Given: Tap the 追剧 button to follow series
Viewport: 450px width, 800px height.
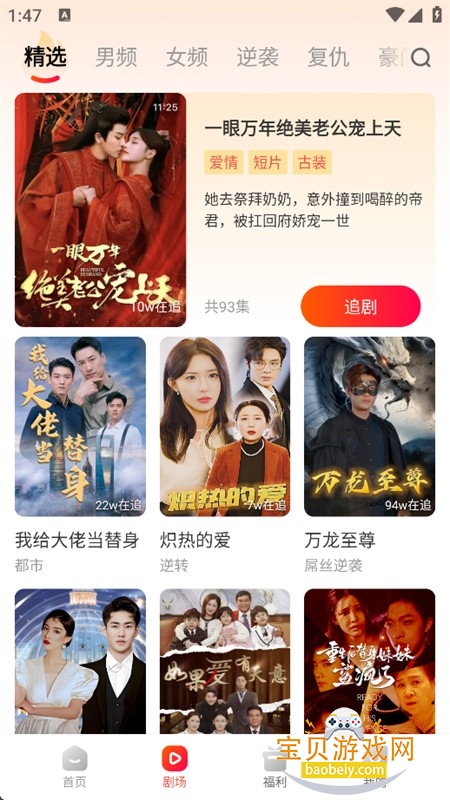Looking at the screenshot, I should click(361, 307).
